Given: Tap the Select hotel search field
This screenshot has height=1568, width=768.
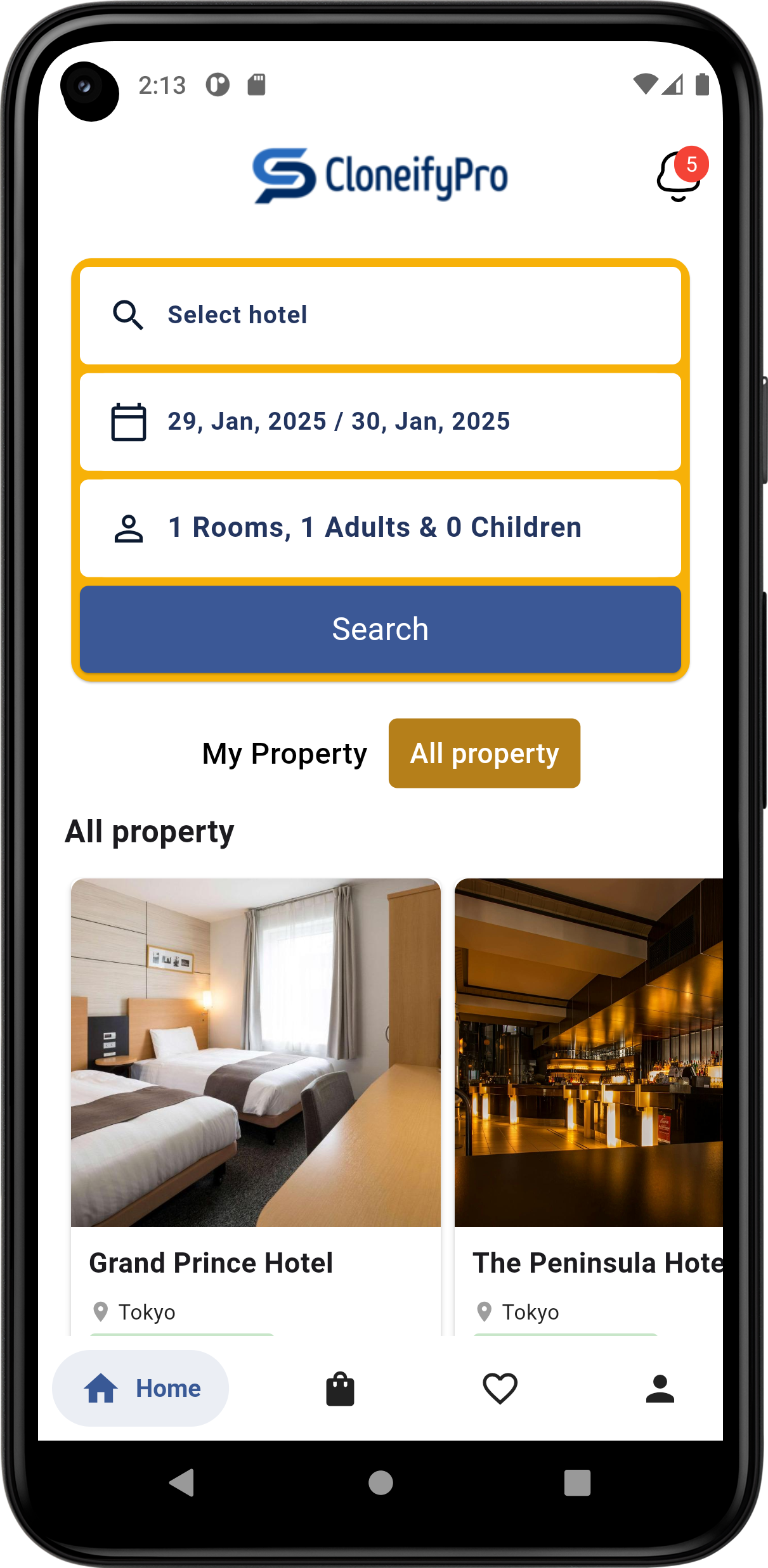Looking at the screenshot, I should coord(381,315).
